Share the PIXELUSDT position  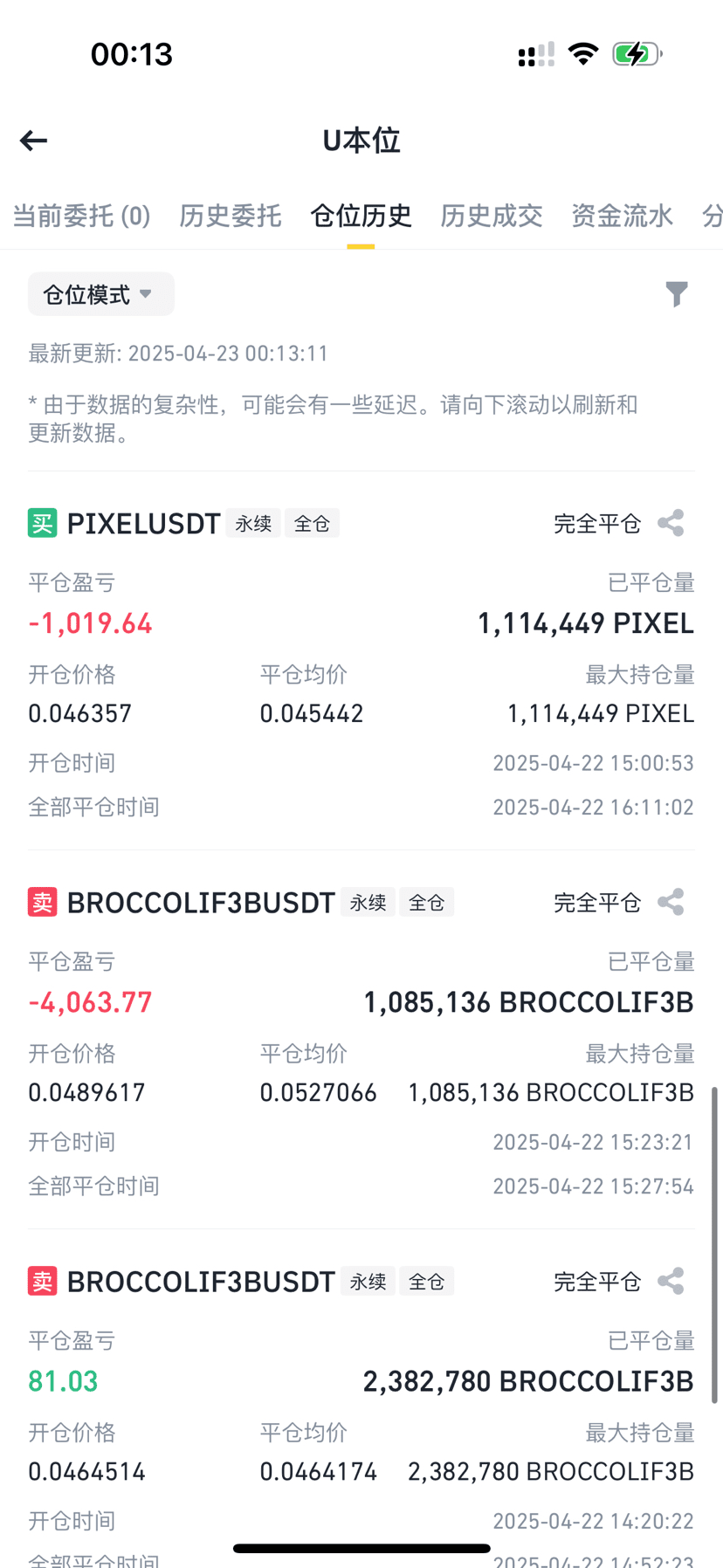tap(671, 524)
